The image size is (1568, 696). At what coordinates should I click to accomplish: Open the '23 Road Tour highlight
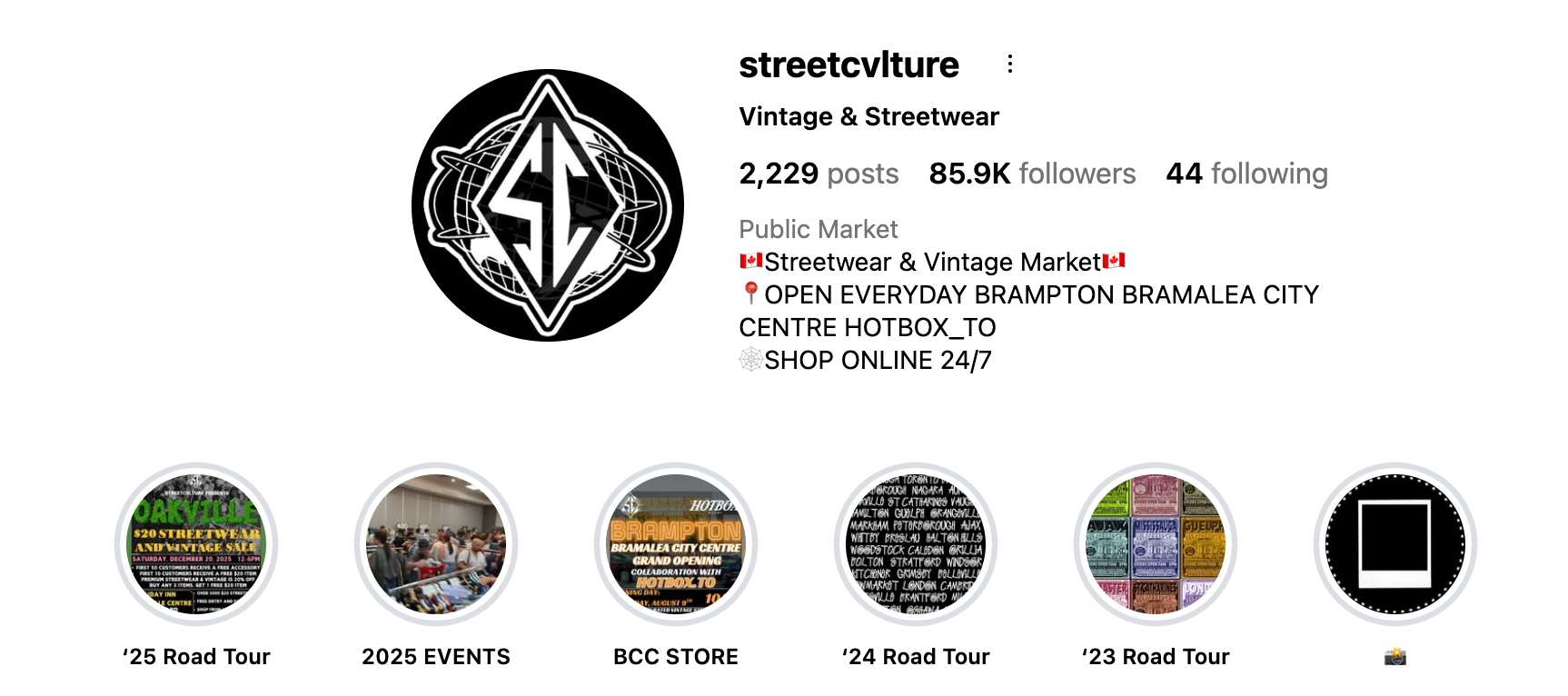[1156, 544]
